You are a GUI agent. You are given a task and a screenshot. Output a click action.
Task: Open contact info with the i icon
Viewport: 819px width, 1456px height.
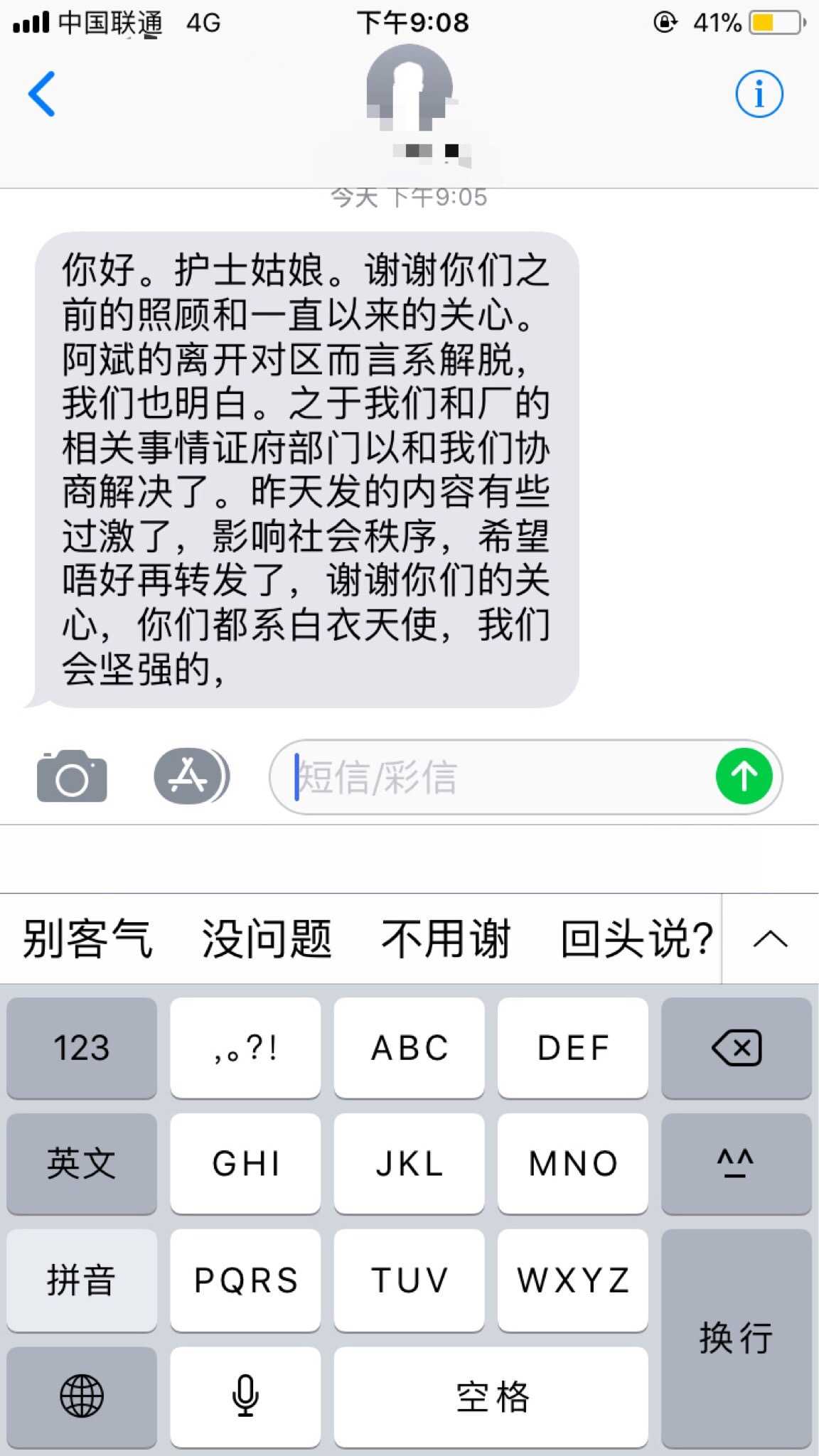click(x=759, y=92)
